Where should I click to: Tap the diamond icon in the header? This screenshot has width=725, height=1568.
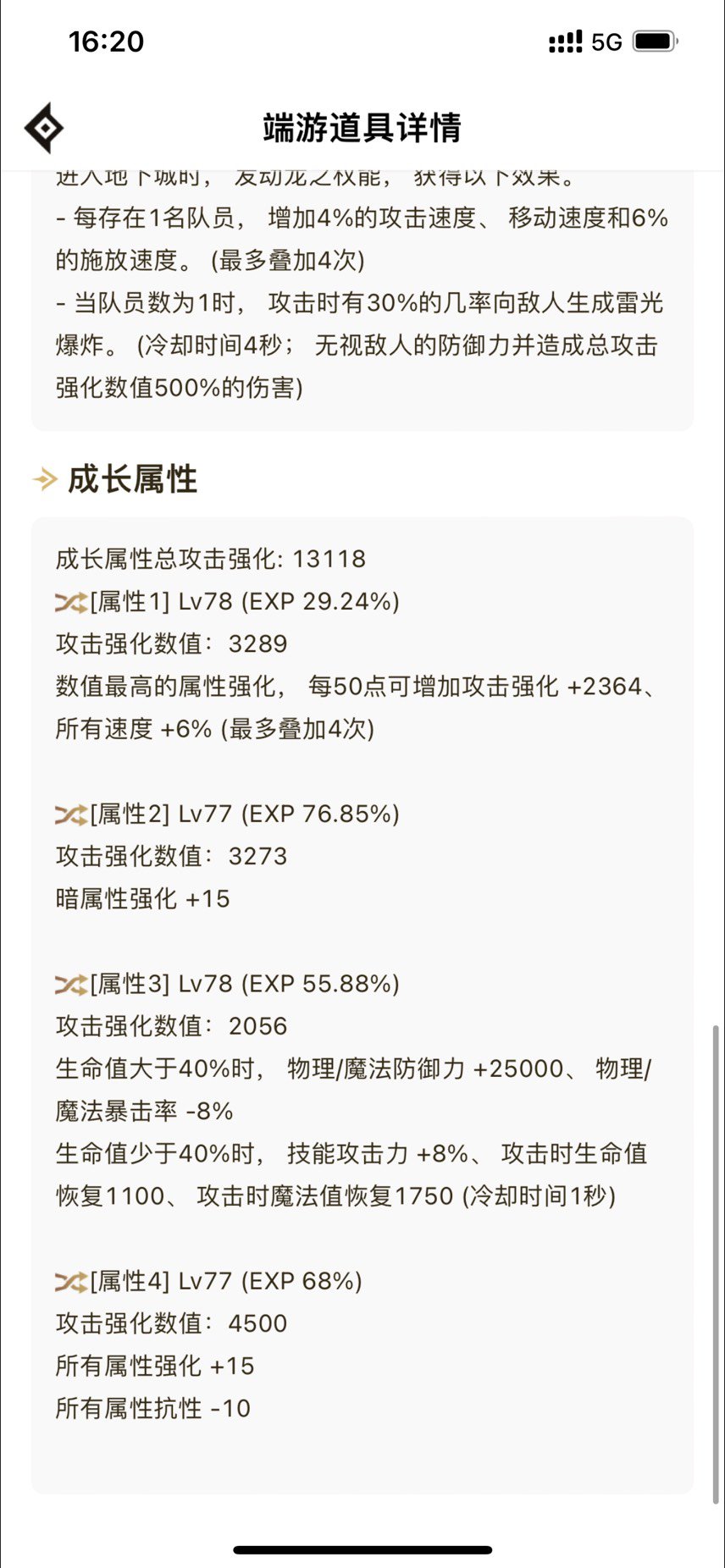44,128
